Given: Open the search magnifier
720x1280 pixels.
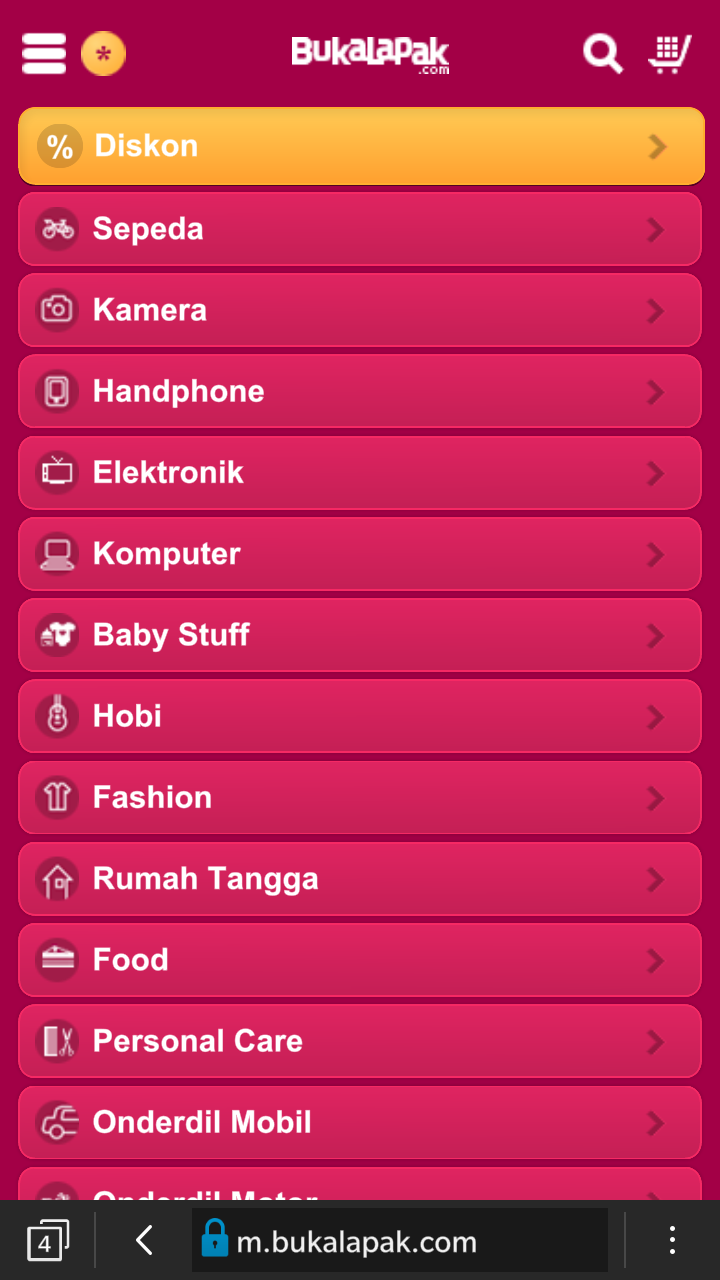Looking at the screenshot, I should point(602,53).
